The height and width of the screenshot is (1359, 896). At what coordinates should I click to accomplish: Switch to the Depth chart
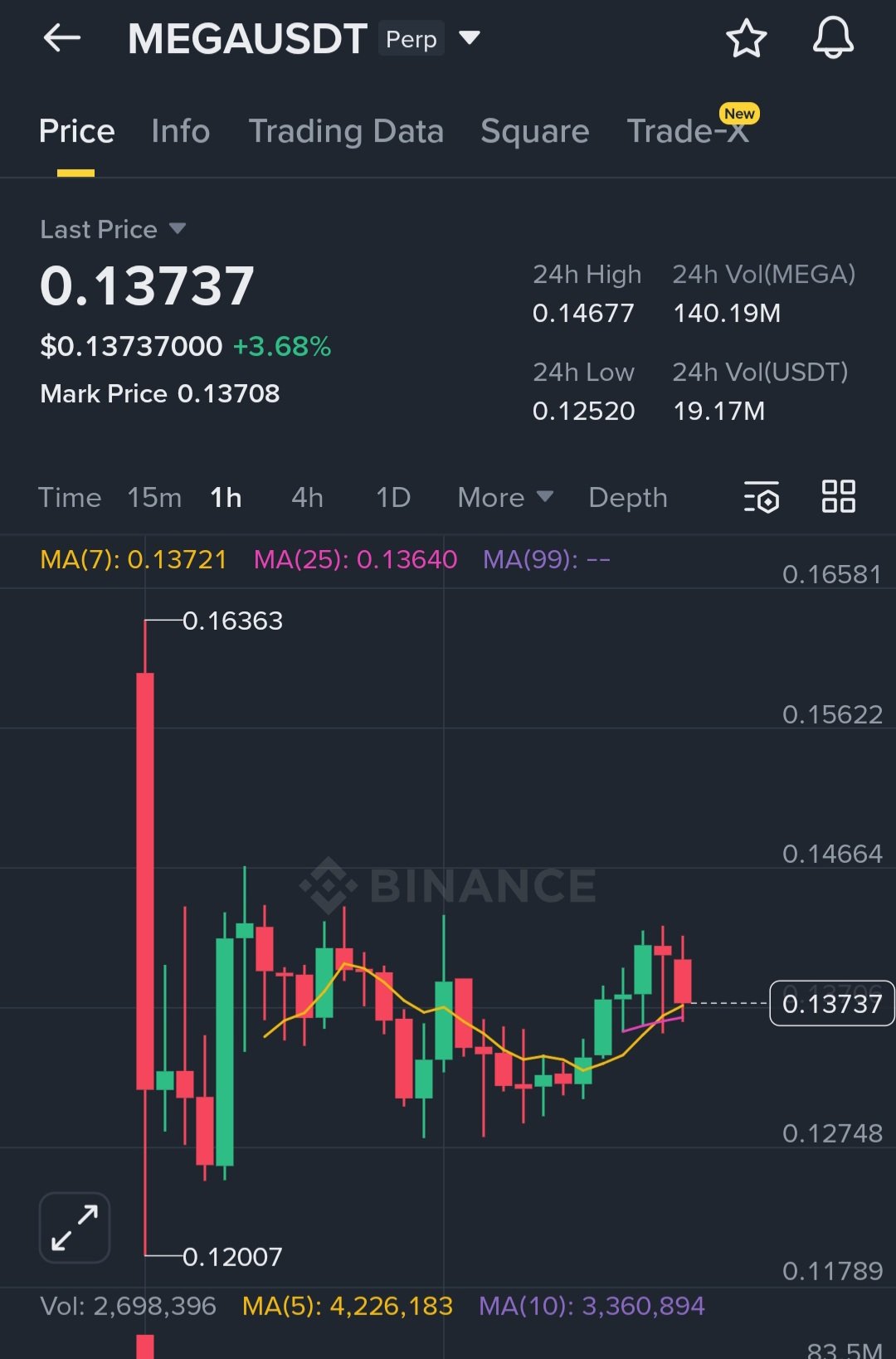pos(627,498)
